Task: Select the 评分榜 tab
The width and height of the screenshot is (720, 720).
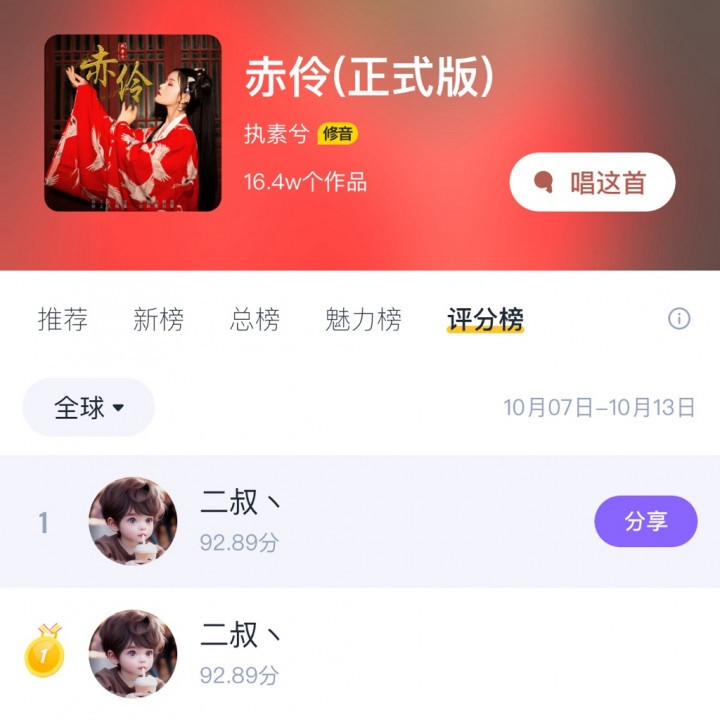Action: (x=485, y=320)
